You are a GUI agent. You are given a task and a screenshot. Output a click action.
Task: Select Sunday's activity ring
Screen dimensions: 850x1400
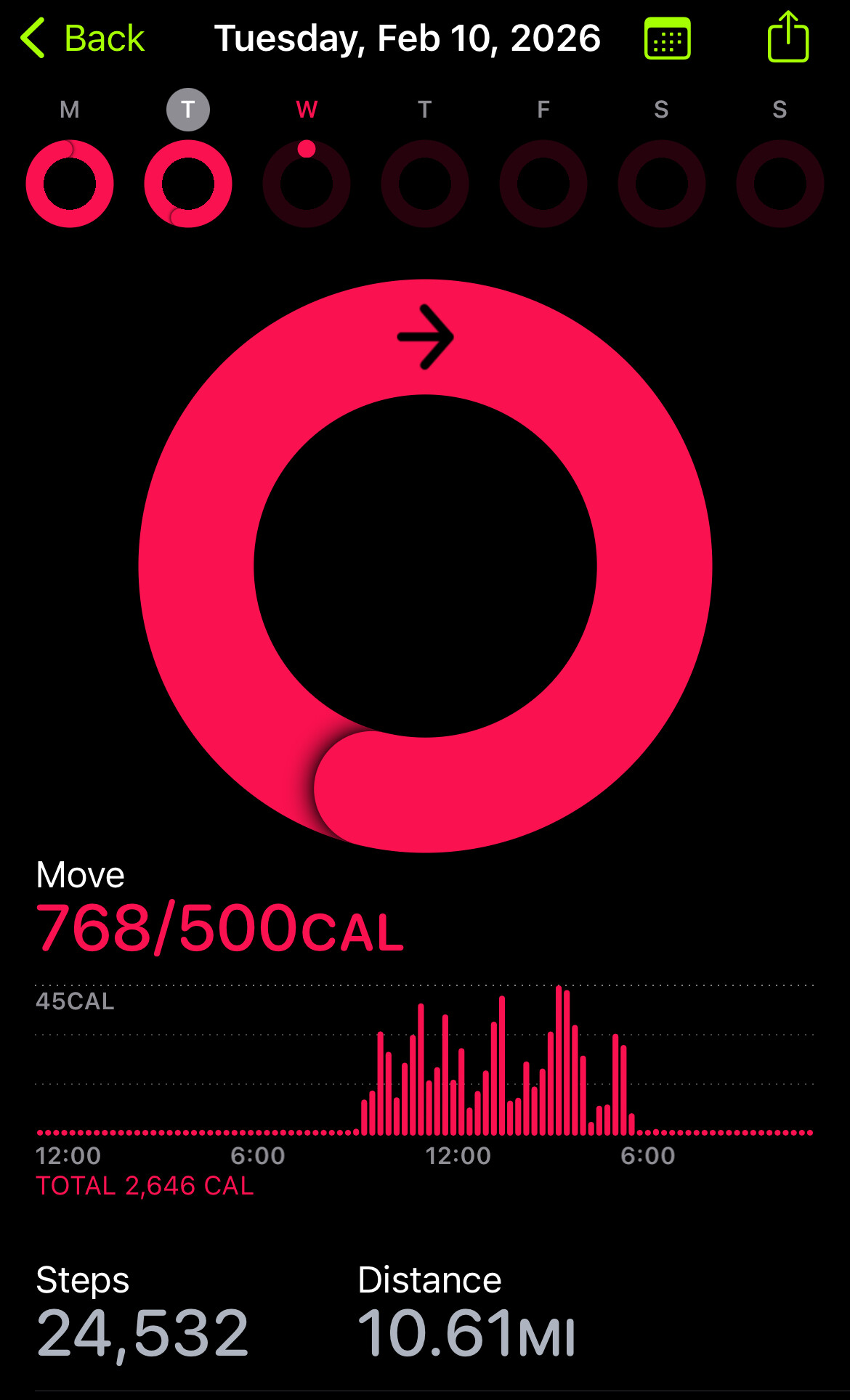pyautogui.click(x=780, y=184)
